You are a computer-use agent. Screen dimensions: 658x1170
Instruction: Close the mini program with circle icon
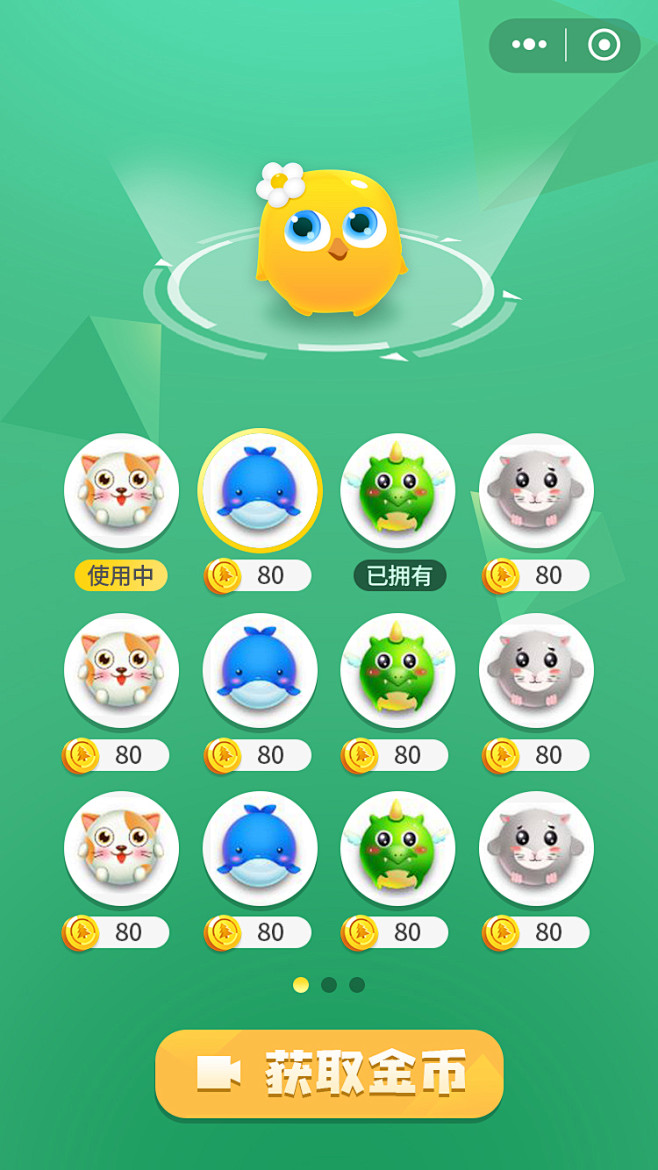604,45
